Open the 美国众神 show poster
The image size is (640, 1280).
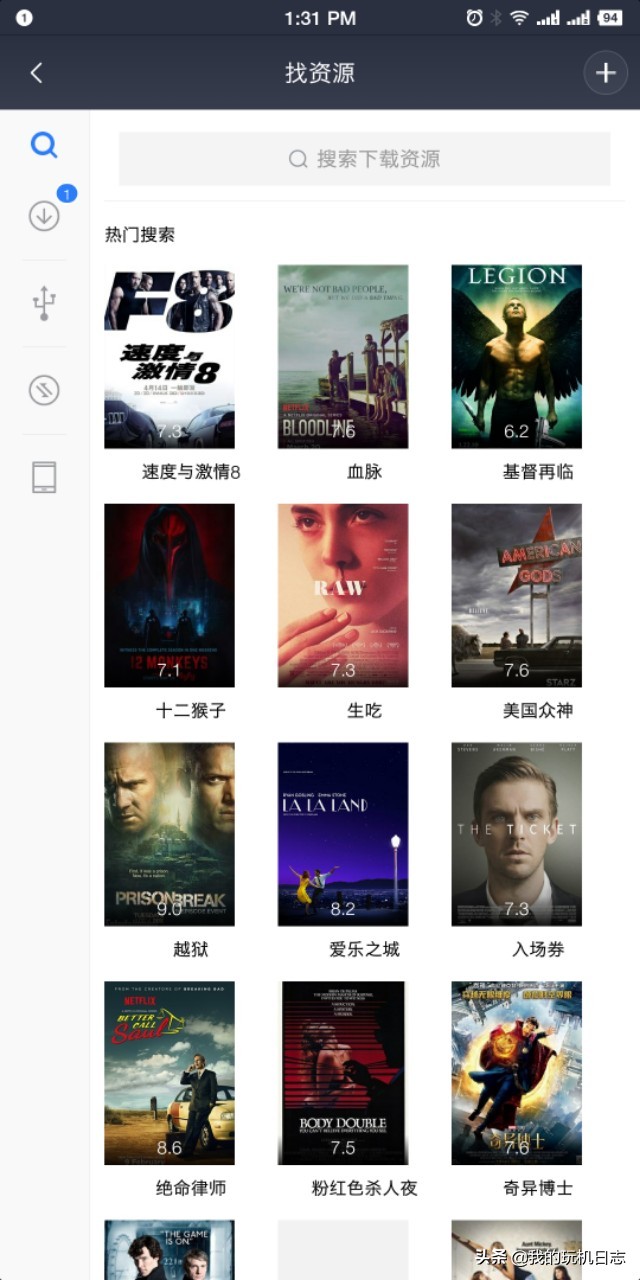point(516,595)
